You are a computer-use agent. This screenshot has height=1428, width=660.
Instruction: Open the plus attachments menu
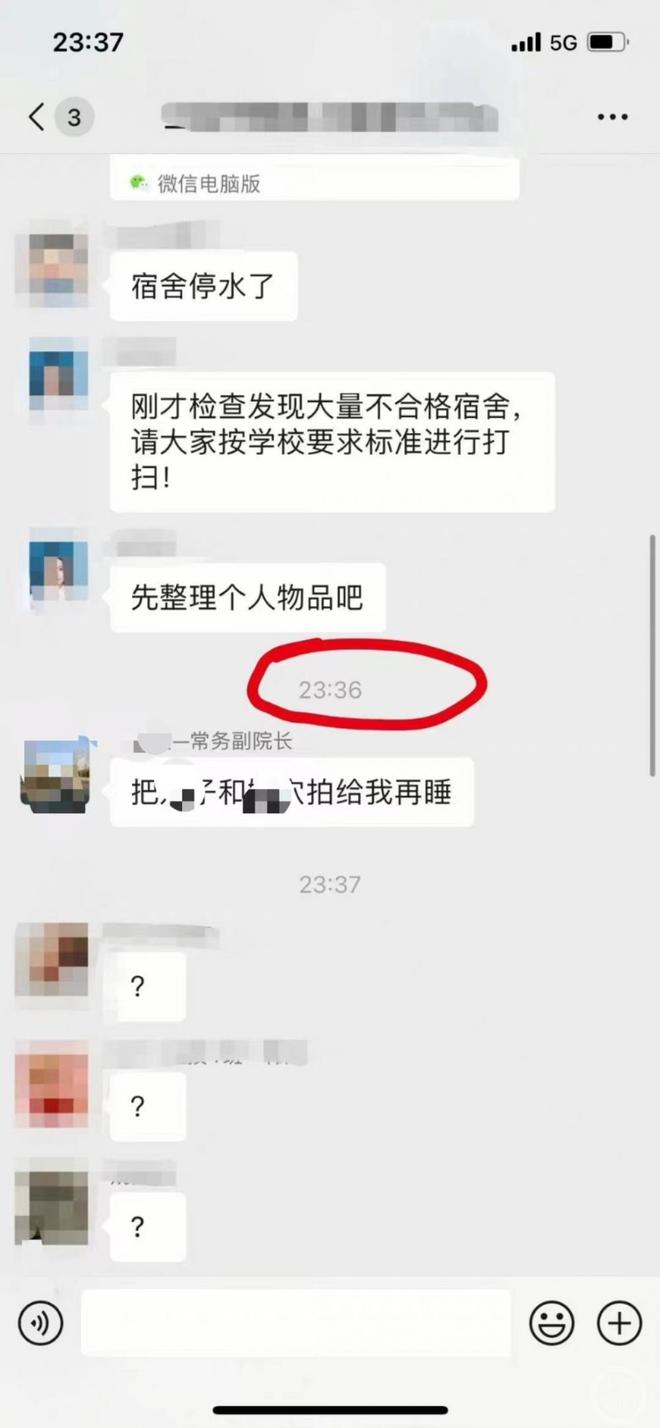[619, 1323]
